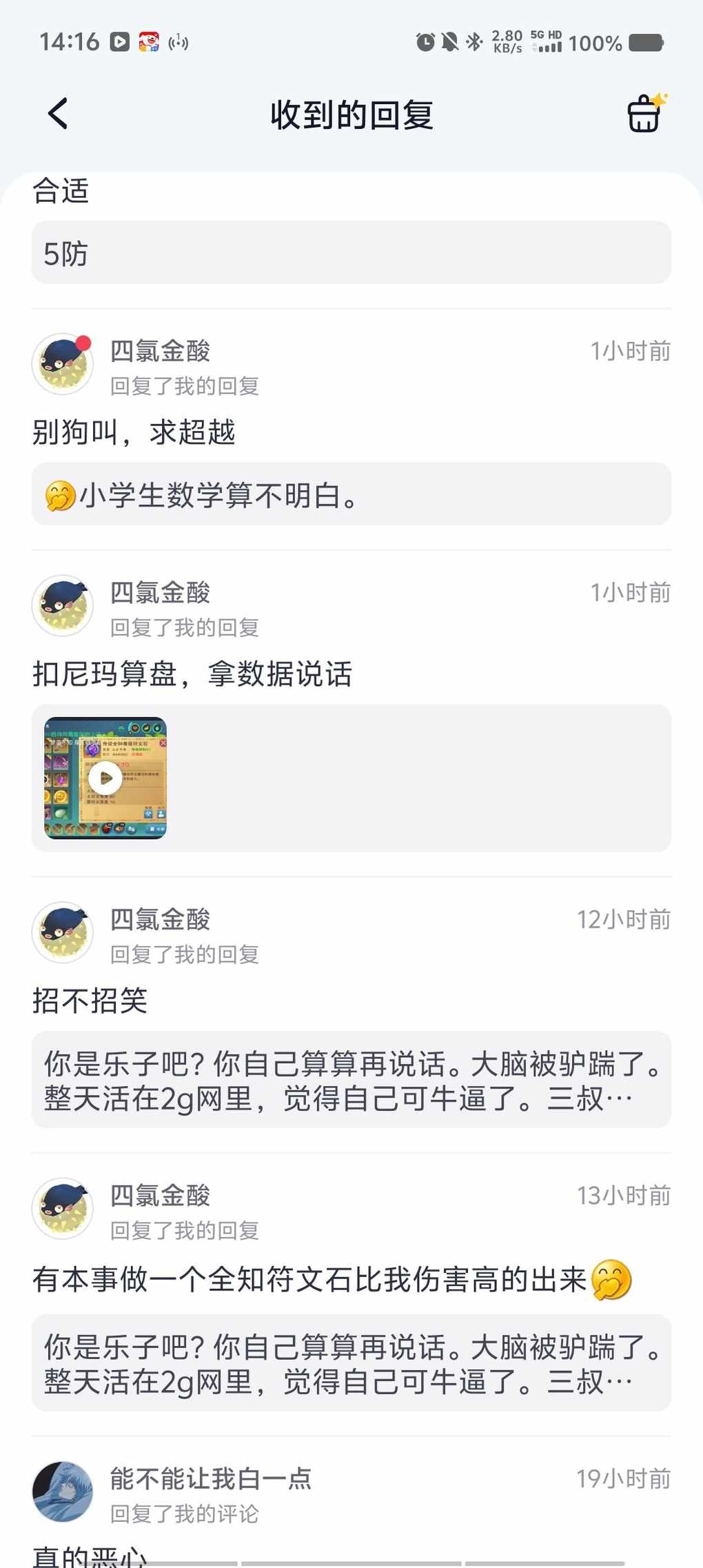Open the reply 别狗叫，求超越
703x1568 pixels.
[x=134, y=433]
